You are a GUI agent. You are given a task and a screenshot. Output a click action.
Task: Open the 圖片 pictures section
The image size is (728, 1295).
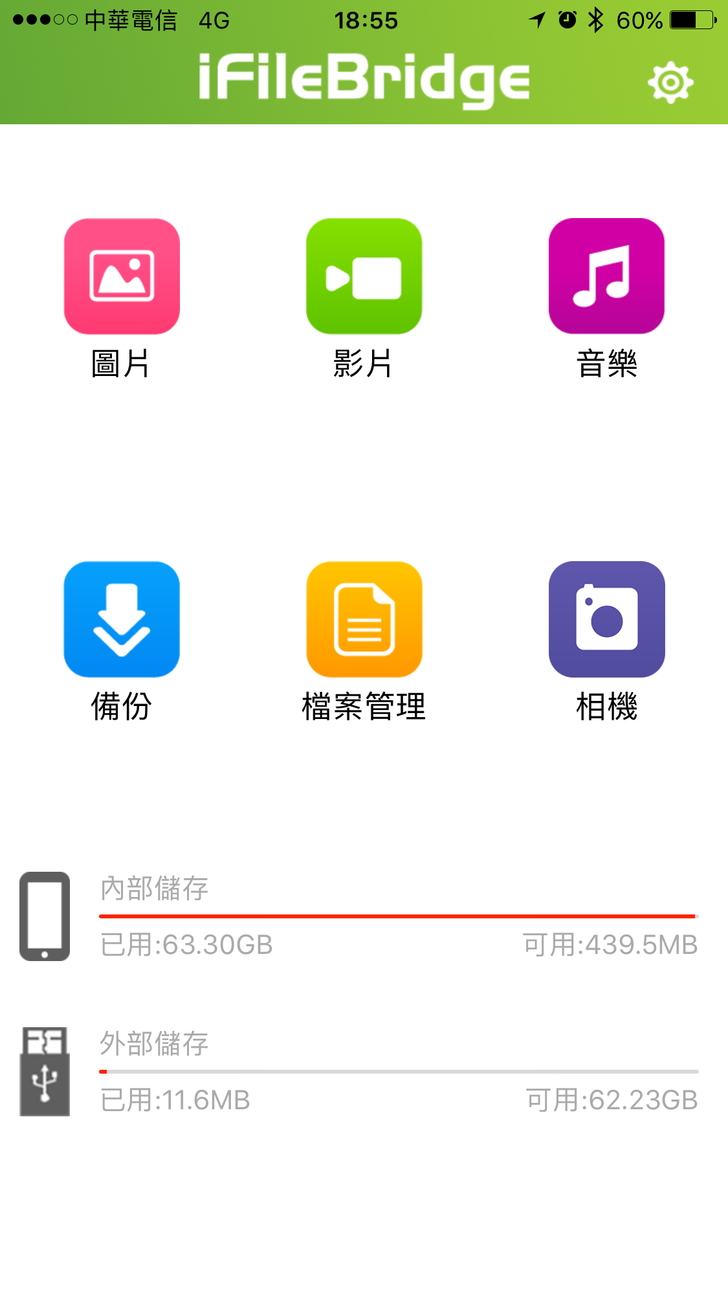(x=122, y=276)
